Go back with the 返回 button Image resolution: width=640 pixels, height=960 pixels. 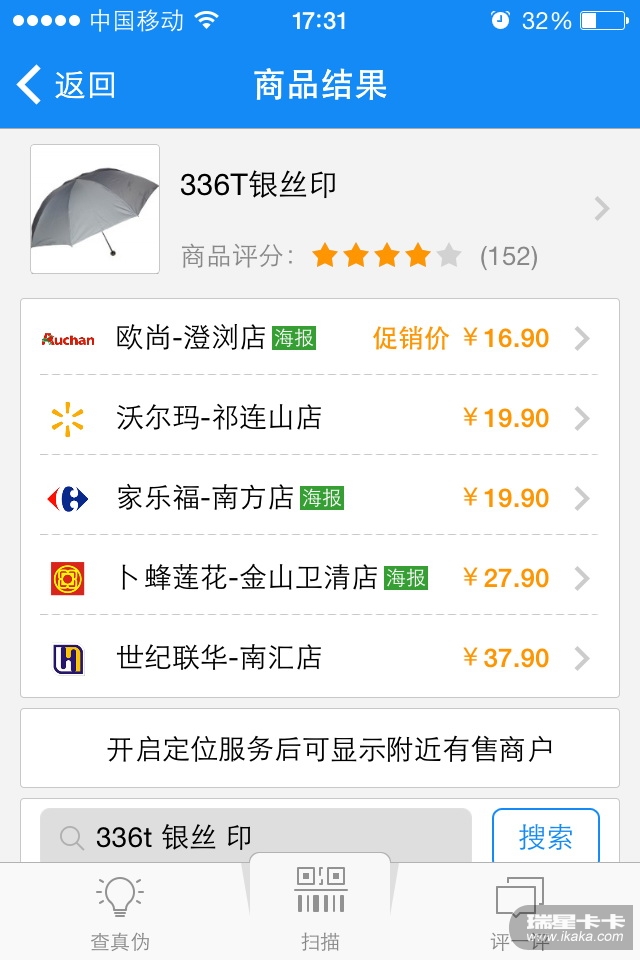[66, 85]
